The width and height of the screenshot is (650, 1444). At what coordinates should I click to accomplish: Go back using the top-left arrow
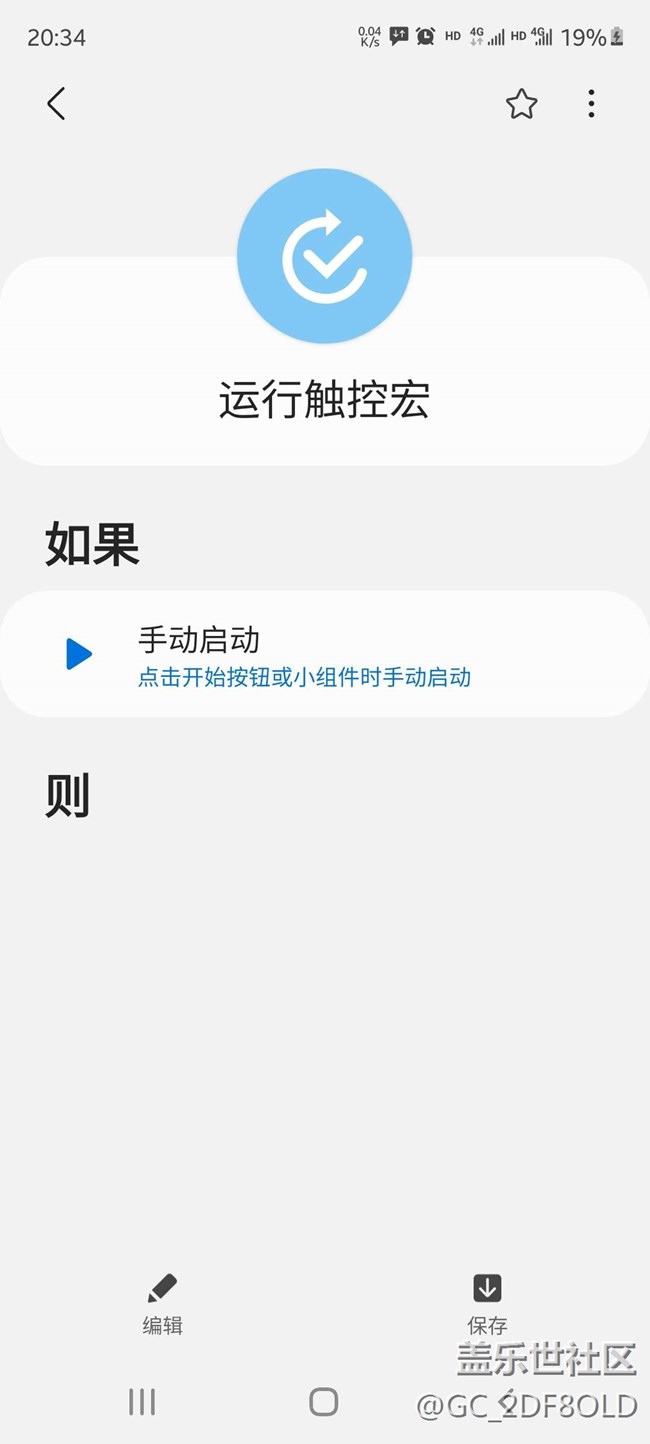[x=56, y=103]
